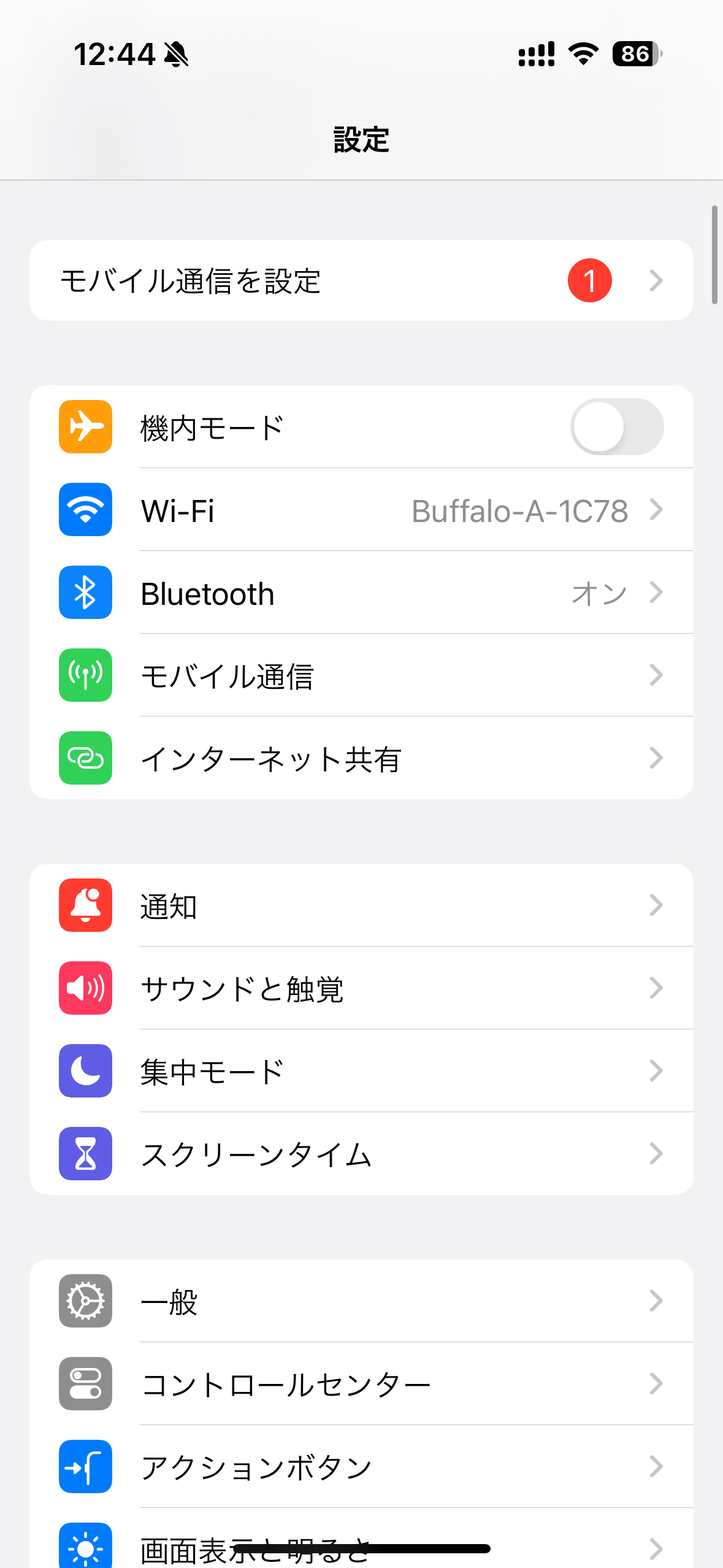Tap the red notification badge showing 1
This screenshot has height=1568, width=723.
click(591, 280)
